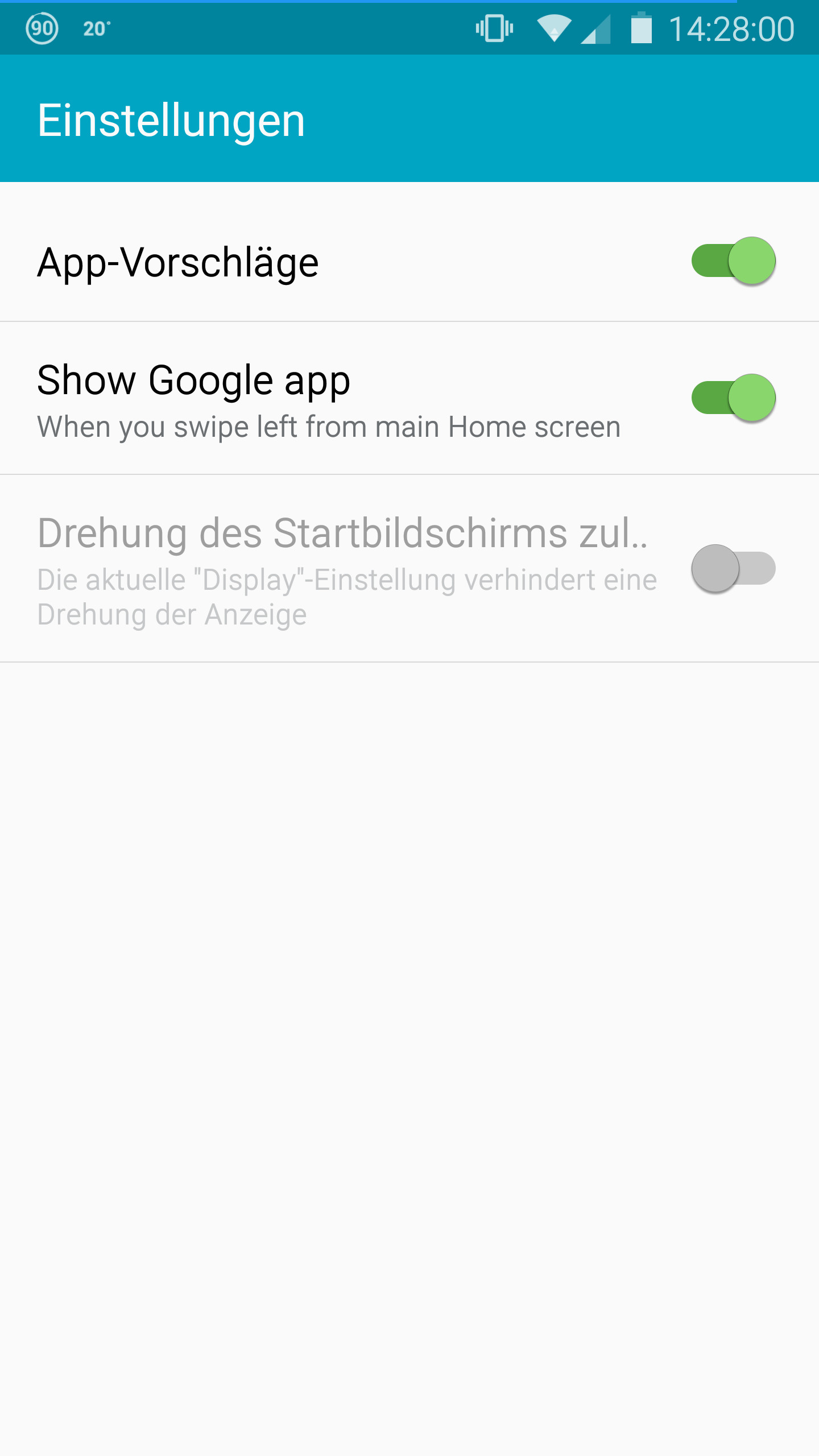Toggle the Drehung des Startbildschirms switch
This screenshot has width=819, height=1456.
[x=733, y=568]
